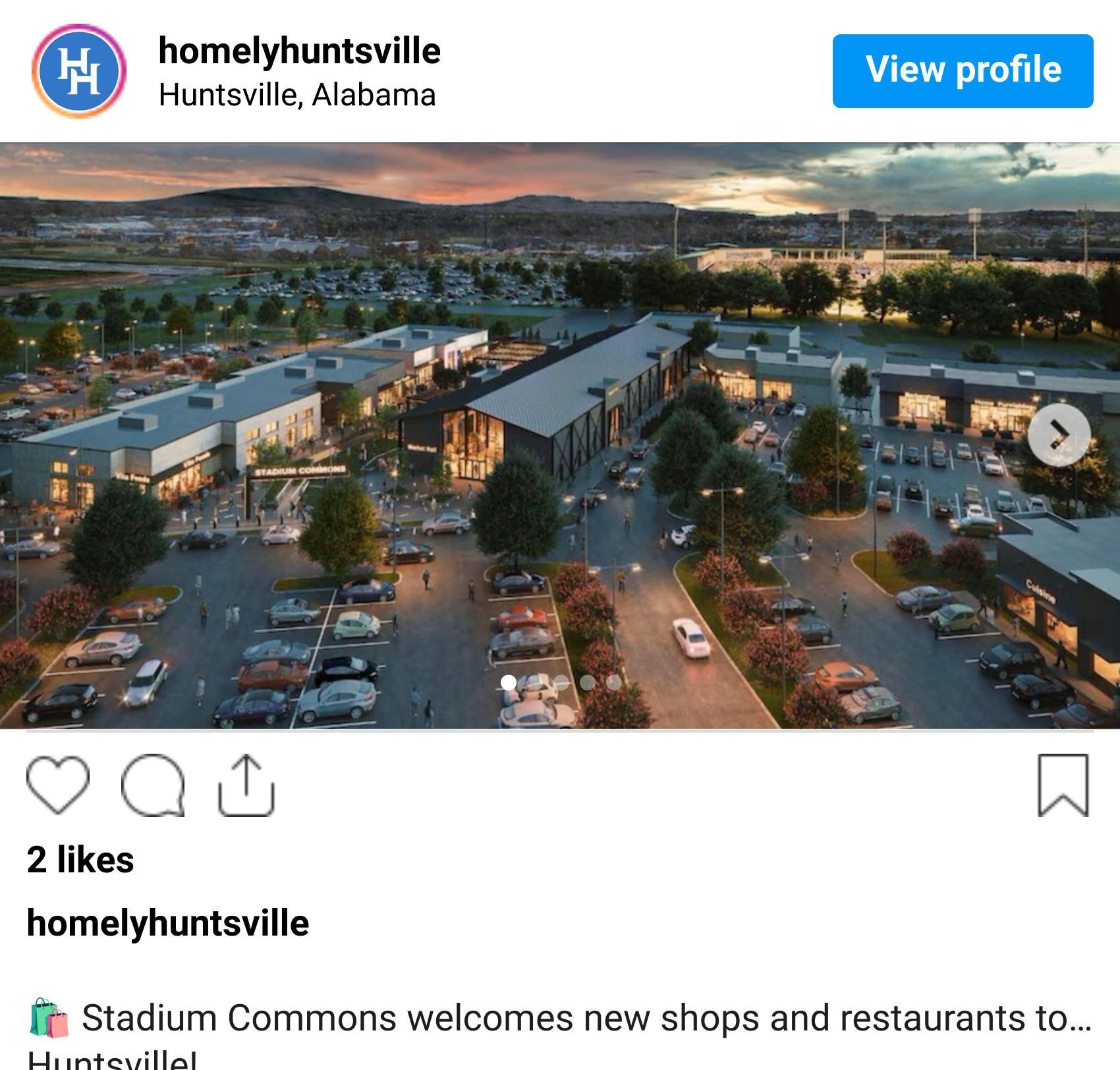Share this post
Image resolution: width=1120 pixels, height=1070 pixels.
[x=246, y=784]
